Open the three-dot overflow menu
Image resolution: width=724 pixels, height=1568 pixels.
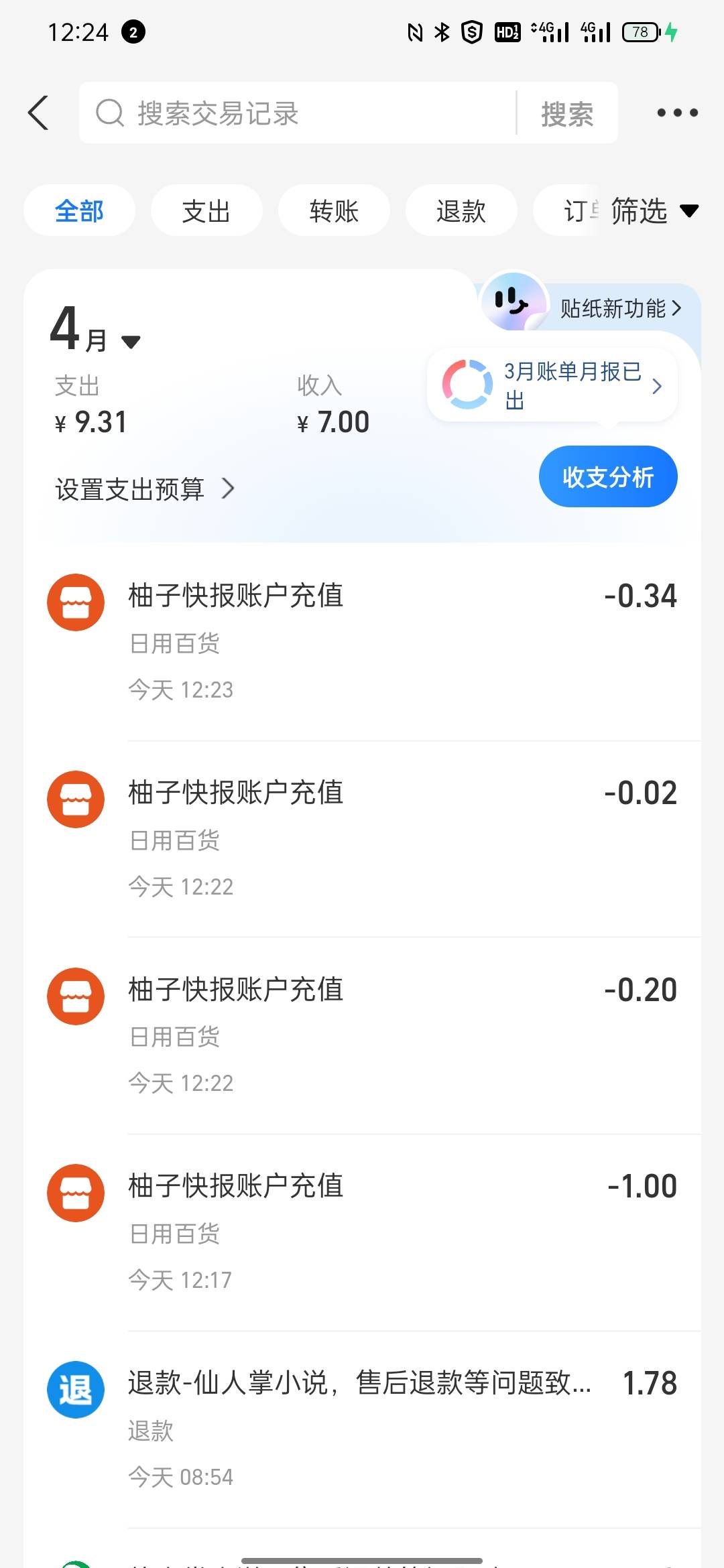(x=677, y=113)
